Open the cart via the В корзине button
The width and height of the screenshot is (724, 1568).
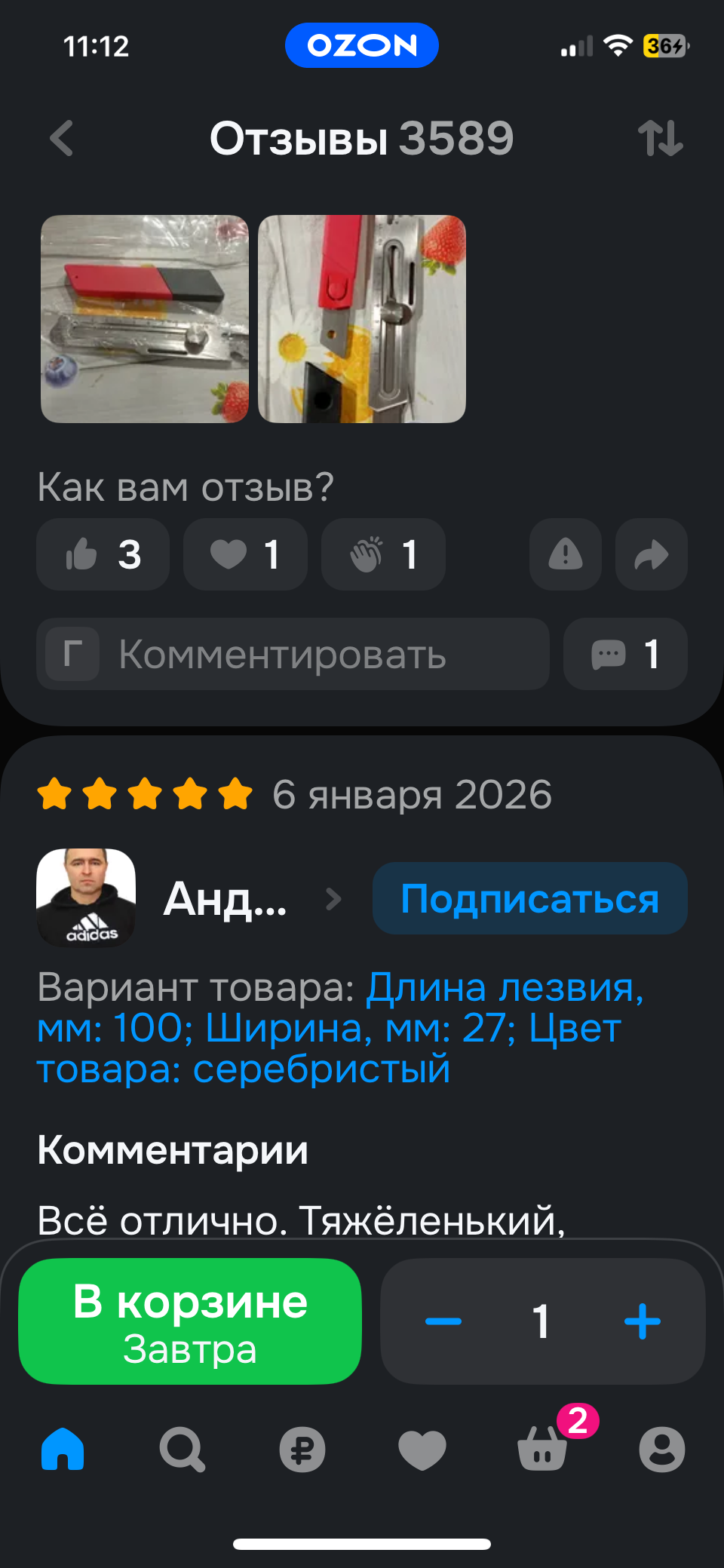coord(190,1321)
